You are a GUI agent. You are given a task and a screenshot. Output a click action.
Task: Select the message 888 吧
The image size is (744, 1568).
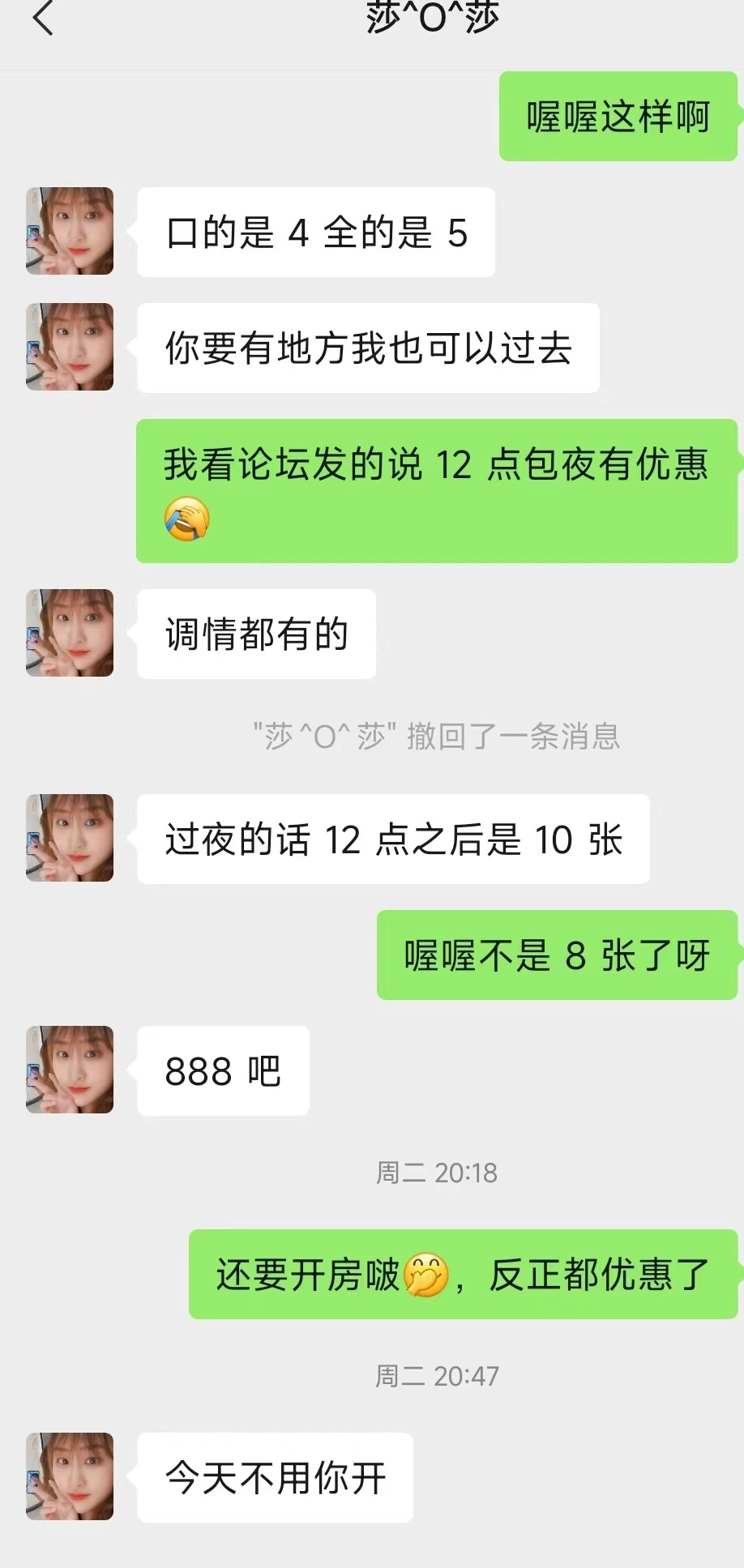coord(222,1070)
